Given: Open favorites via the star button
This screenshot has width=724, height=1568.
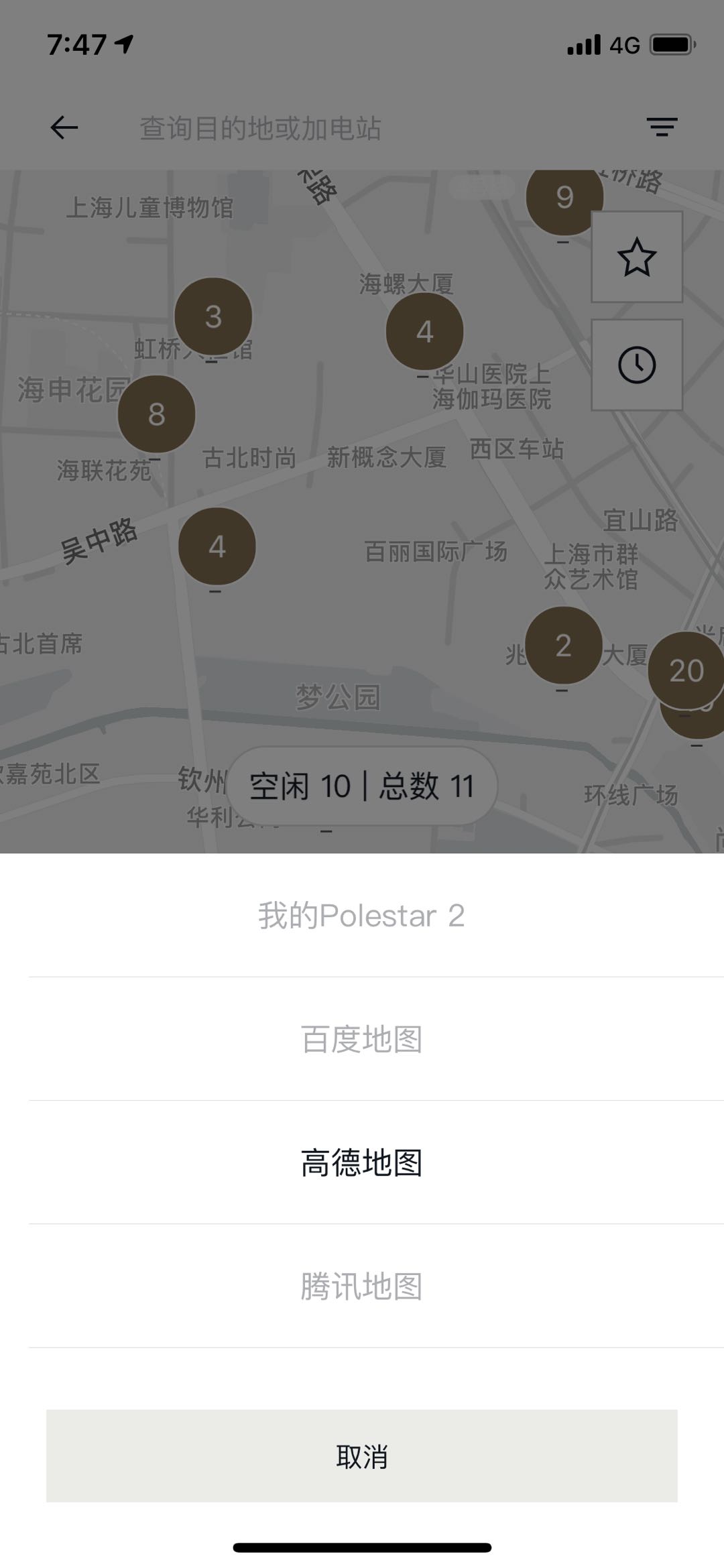Looking at the screenshot, I should (636, 257).
